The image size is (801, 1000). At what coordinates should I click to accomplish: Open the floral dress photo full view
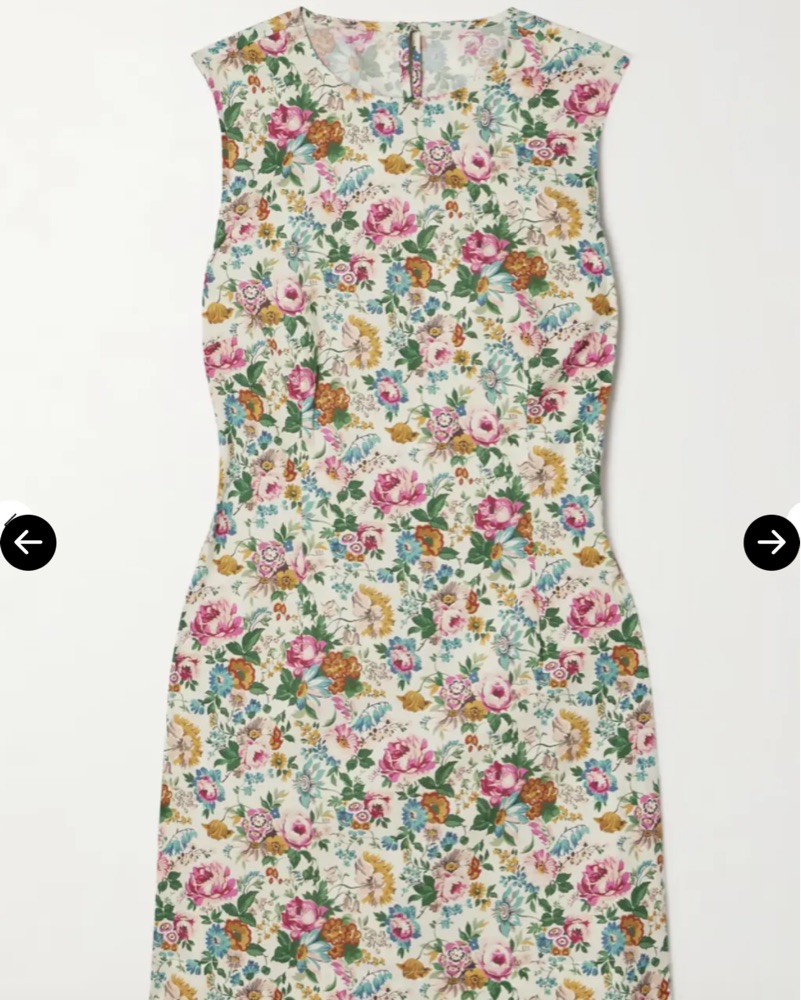tap(410, 500)
